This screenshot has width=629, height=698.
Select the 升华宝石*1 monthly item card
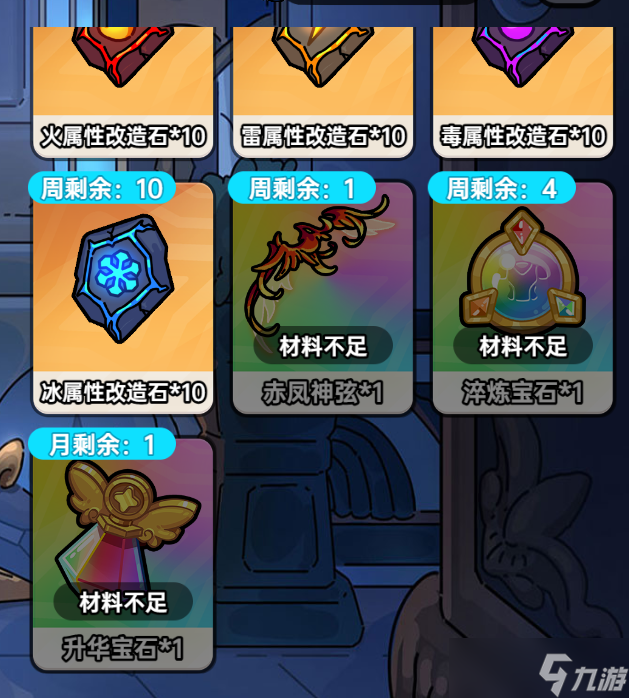[123, 553]
